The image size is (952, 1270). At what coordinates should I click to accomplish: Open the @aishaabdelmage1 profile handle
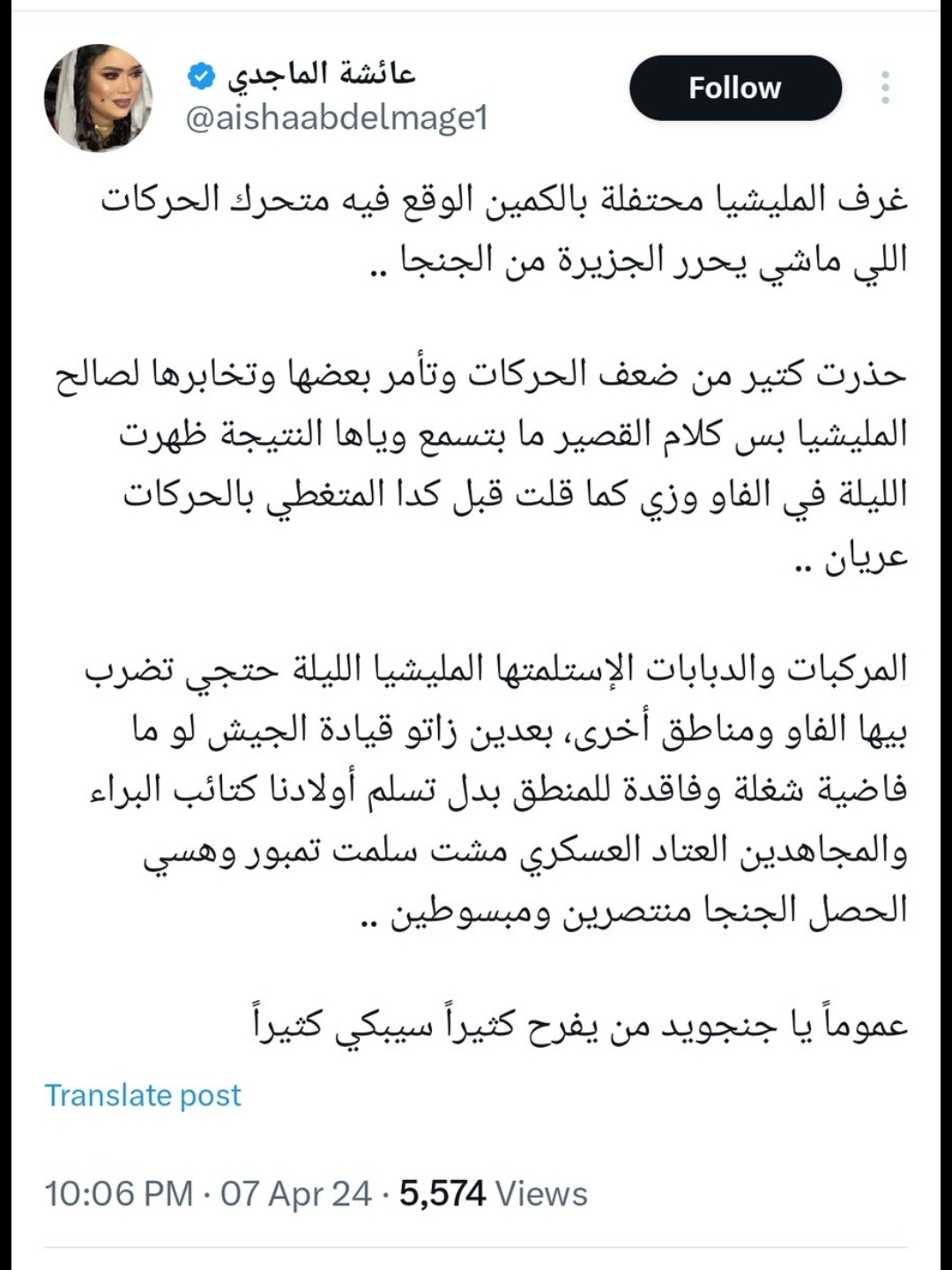(x=336, y=118)
